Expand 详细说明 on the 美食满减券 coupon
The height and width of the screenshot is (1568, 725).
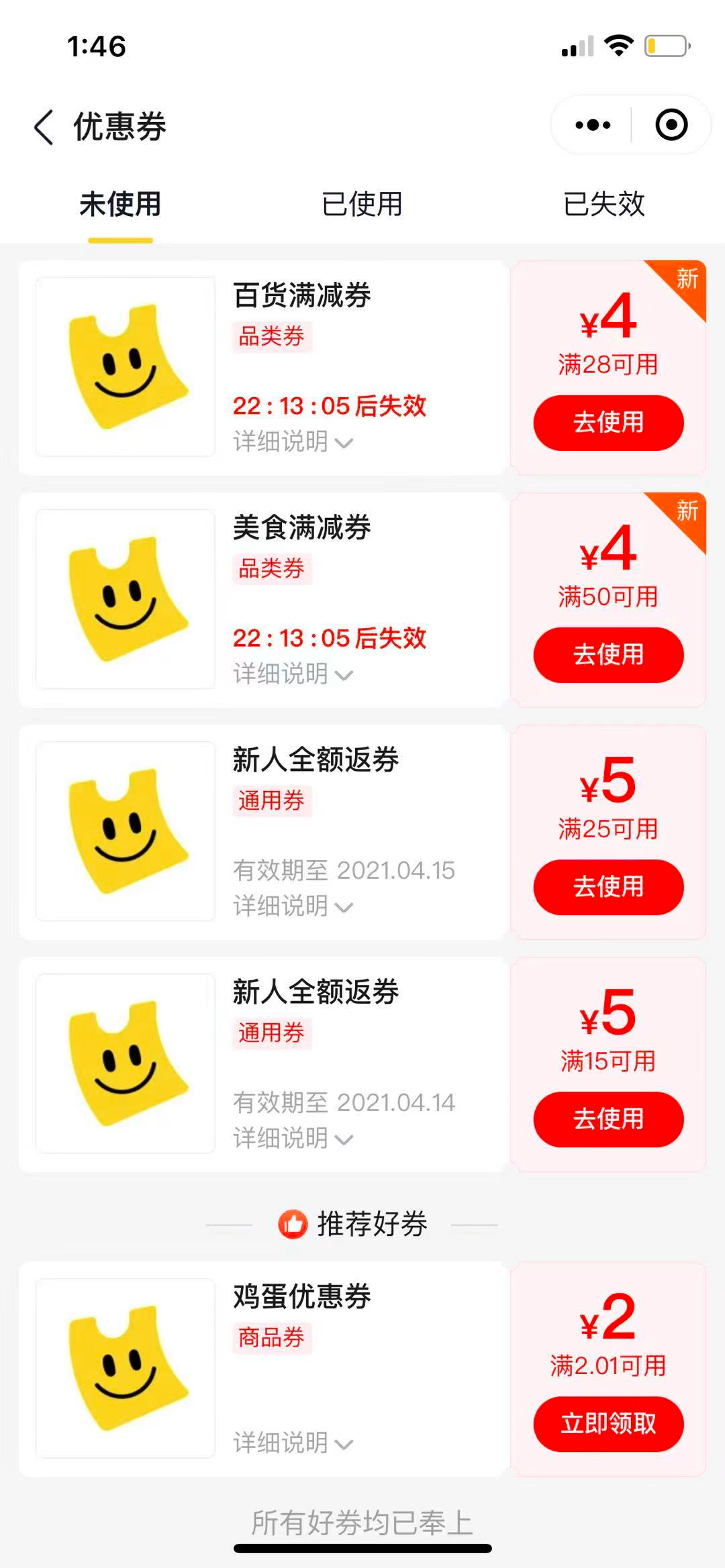tap(293, 675)
